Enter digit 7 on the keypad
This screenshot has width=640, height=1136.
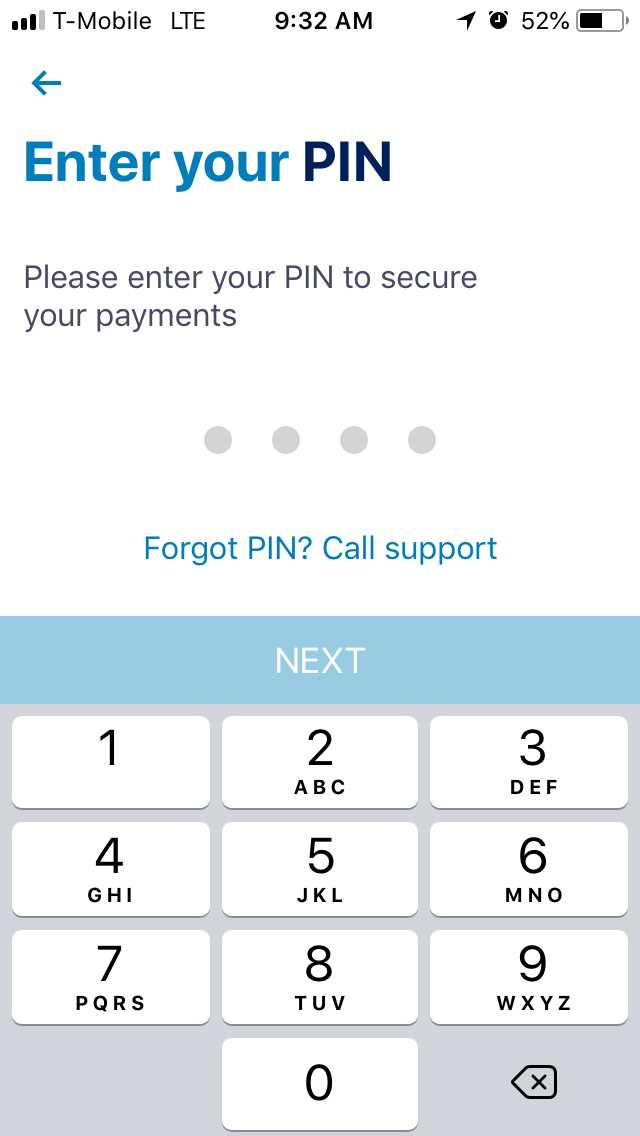pyautogui.click(x=110, y=976)
